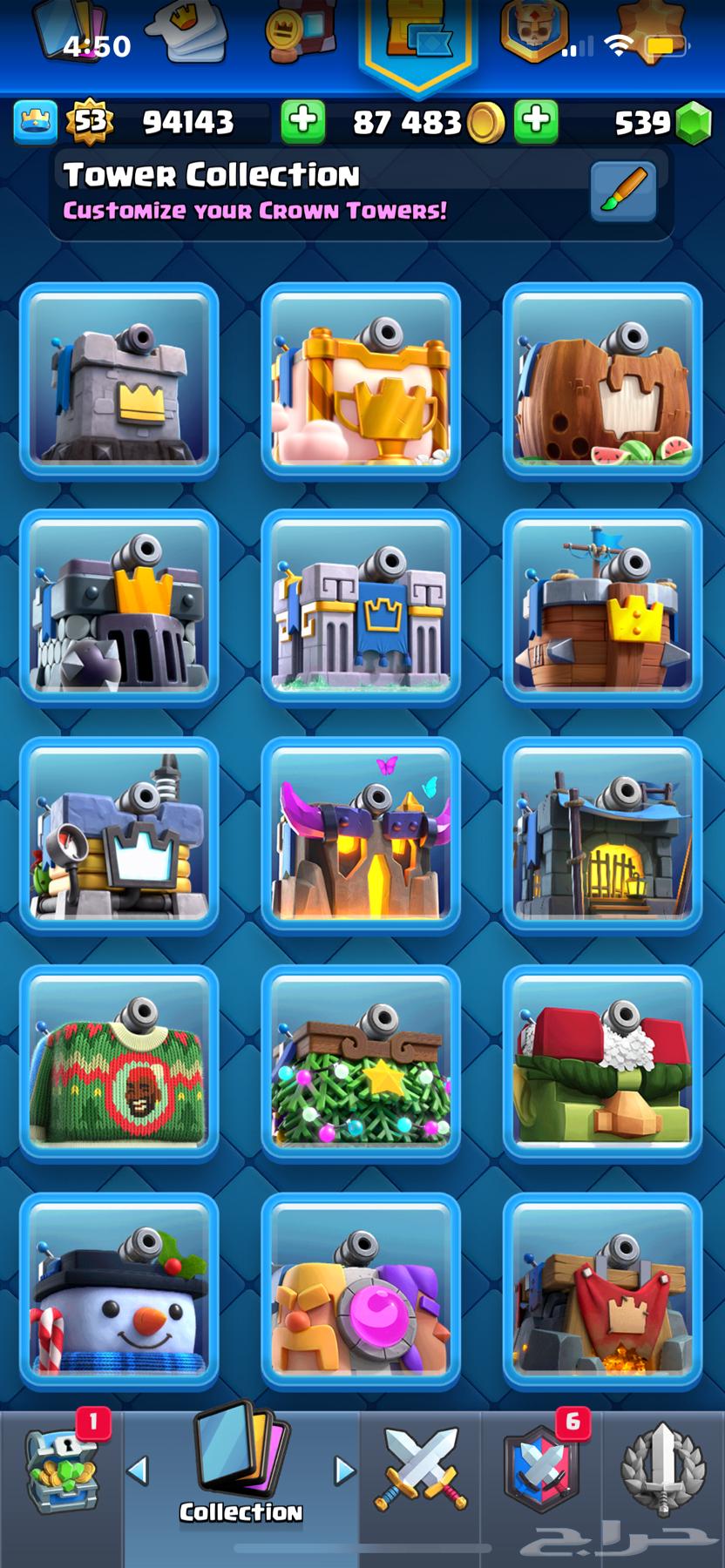Pick the snowman tower skin
This screenshot has width=725, height=1568.
(x=119, y=1290)
